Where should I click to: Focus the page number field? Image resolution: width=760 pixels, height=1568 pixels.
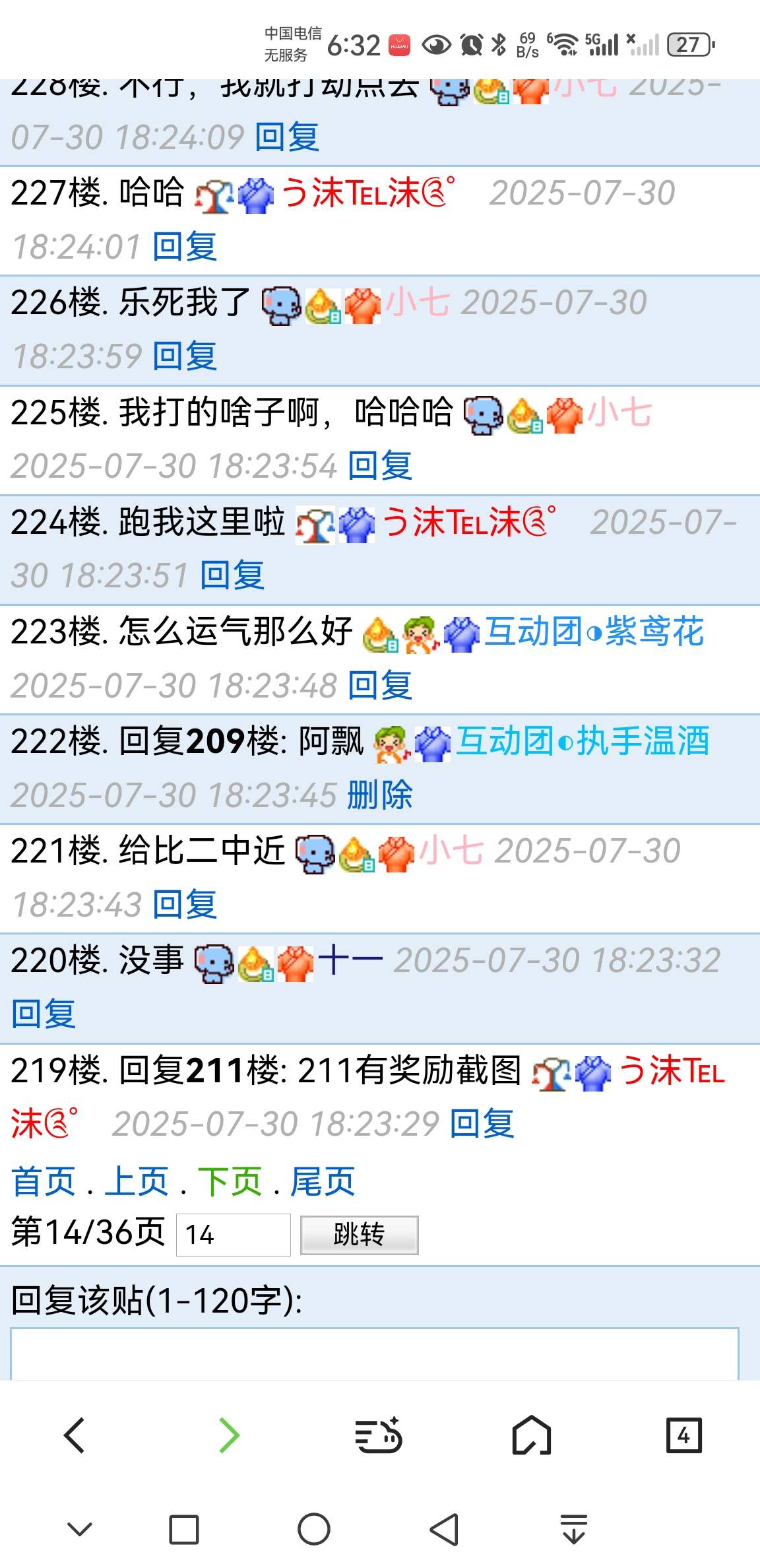pos(233,1234)
